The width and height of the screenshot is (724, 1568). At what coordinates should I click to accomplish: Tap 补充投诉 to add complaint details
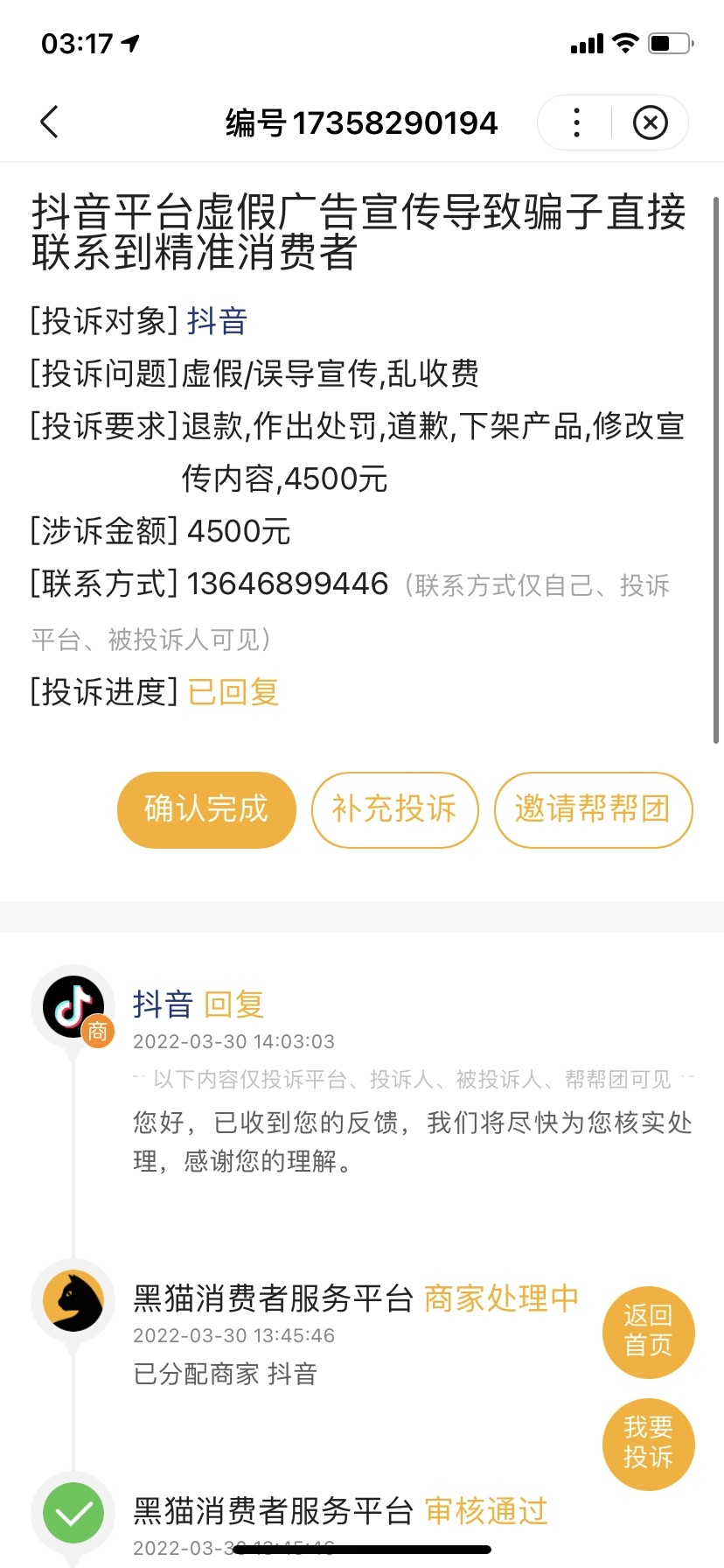(394, 809)
